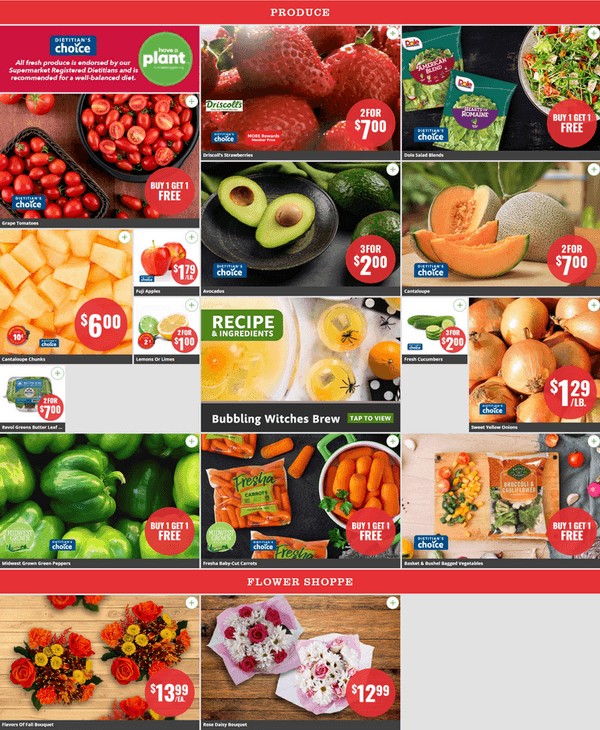Image resolution: width=600 pixels, height=730 pixels.
Task: Add Revol Greens Butter Leaf via plus icon
Action: tap(57, 373)
